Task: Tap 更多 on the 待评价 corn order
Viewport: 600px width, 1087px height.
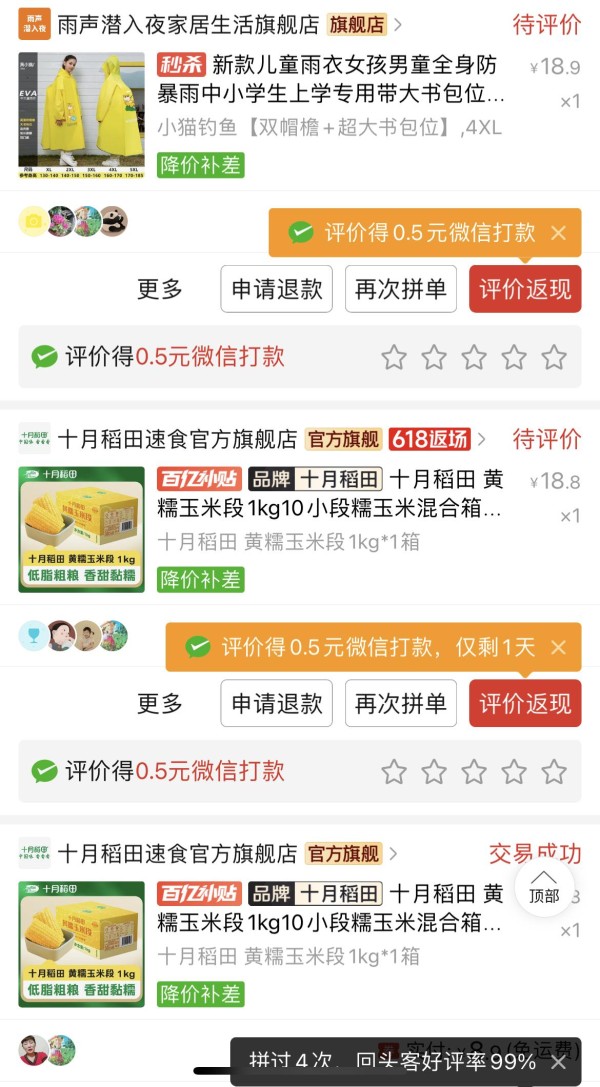Action: pos(159,704)
